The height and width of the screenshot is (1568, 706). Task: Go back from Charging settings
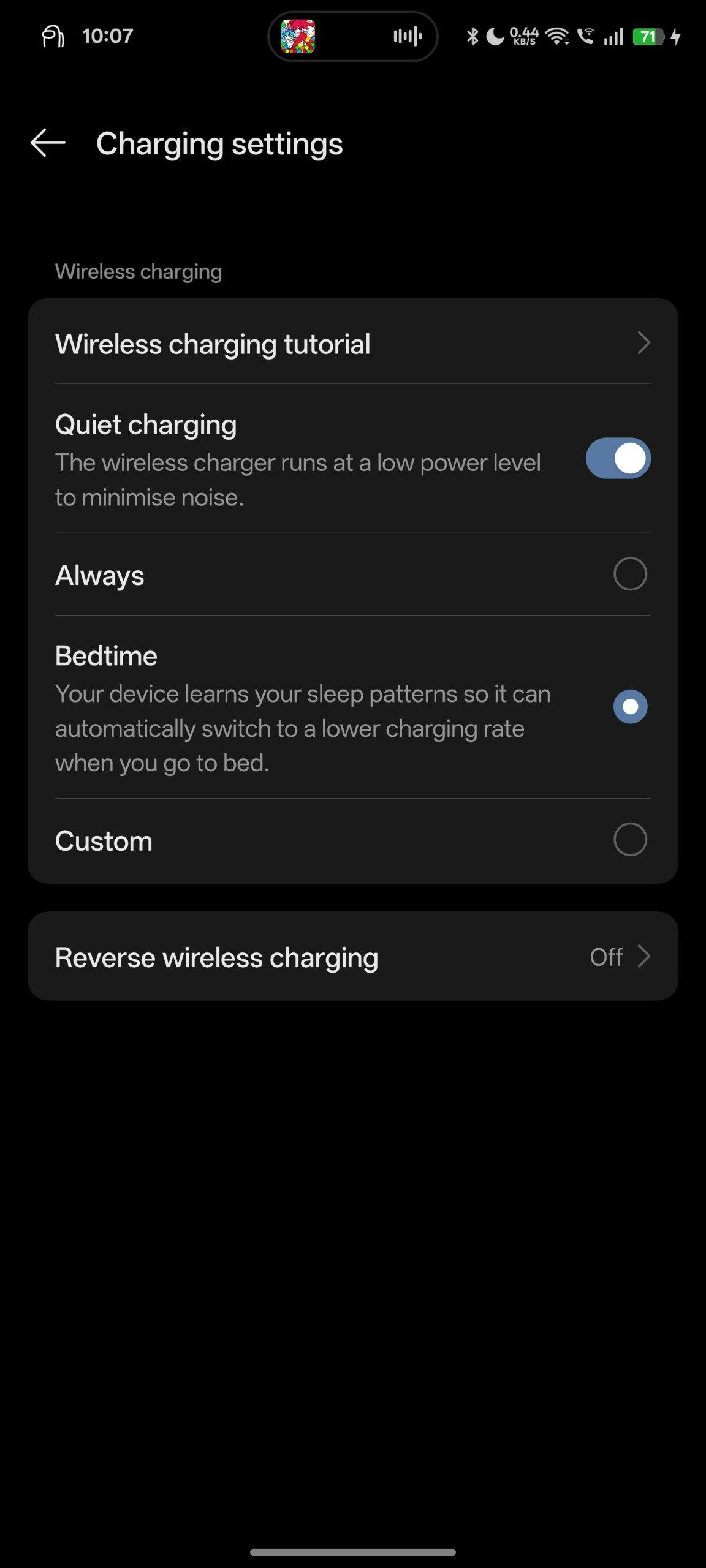[x=48, y=143]
